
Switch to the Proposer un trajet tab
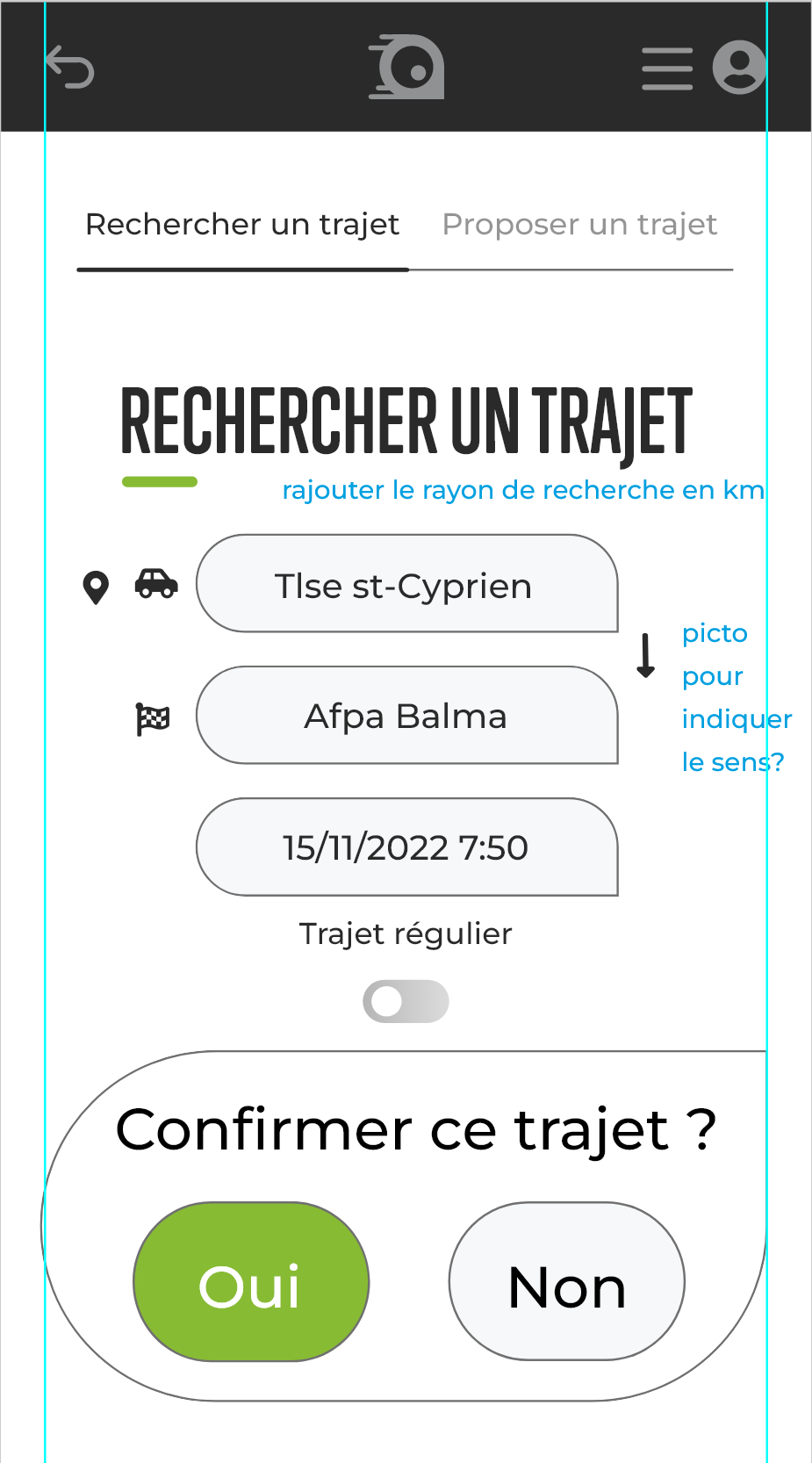coord(579,225)
